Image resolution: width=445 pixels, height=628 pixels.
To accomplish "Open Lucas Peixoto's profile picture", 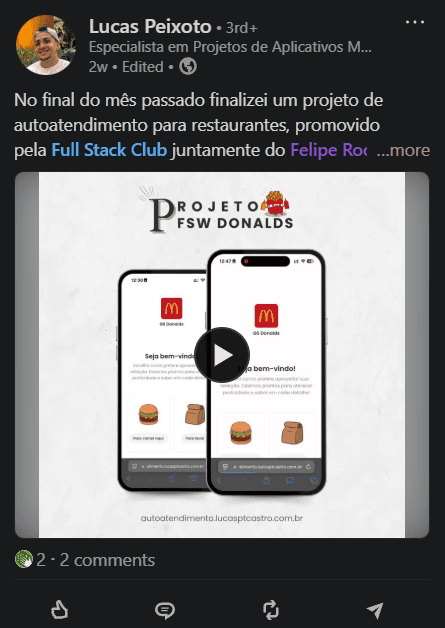I will pos(45,45).
